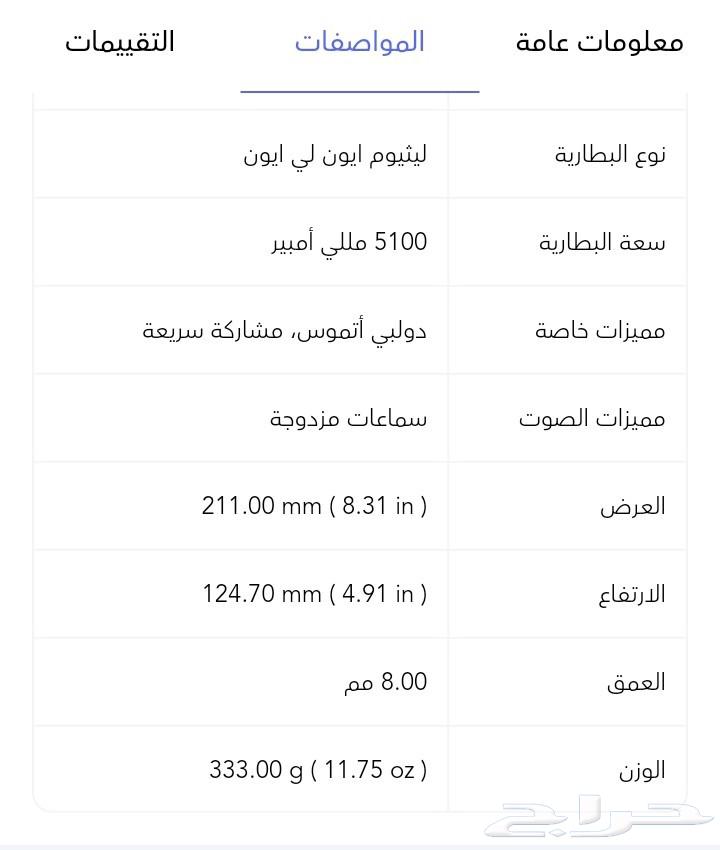This screenshot has height=850, width=720.
Task: Select the التقييمات tab
Action: (121, 42)
